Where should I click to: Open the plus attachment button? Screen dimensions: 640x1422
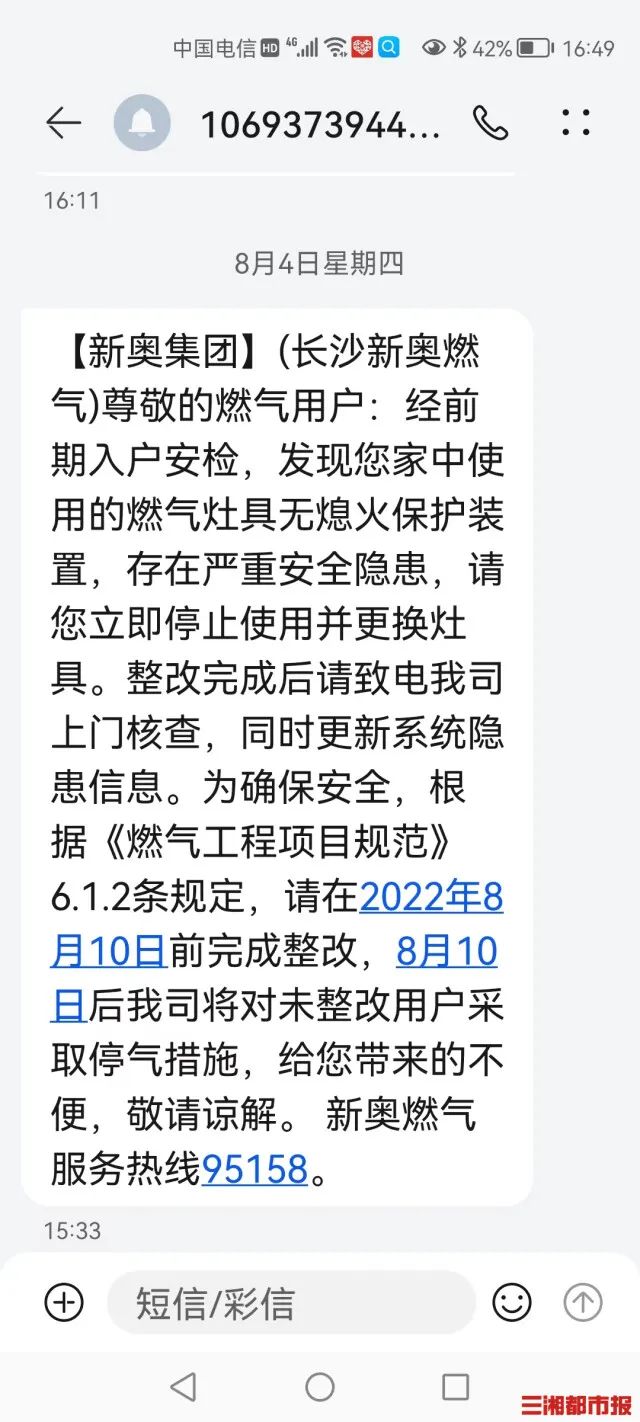point(64,1302)
